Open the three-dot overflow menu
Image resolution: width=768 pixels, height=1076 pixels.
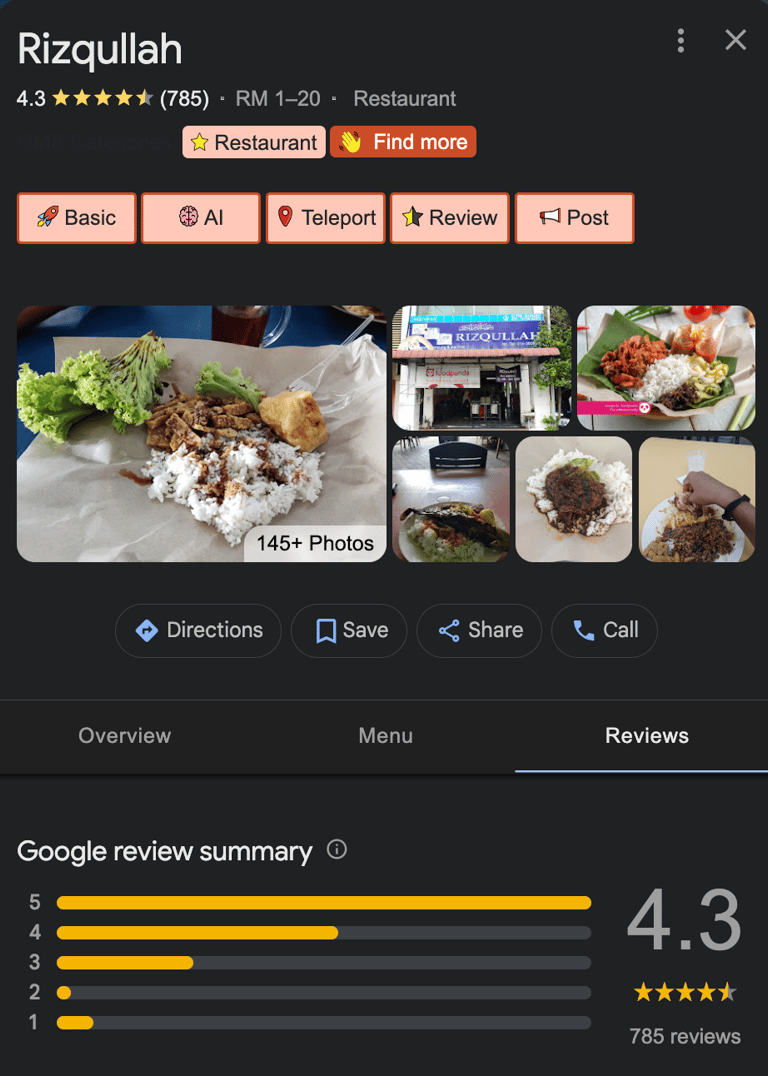coord(681,41)
